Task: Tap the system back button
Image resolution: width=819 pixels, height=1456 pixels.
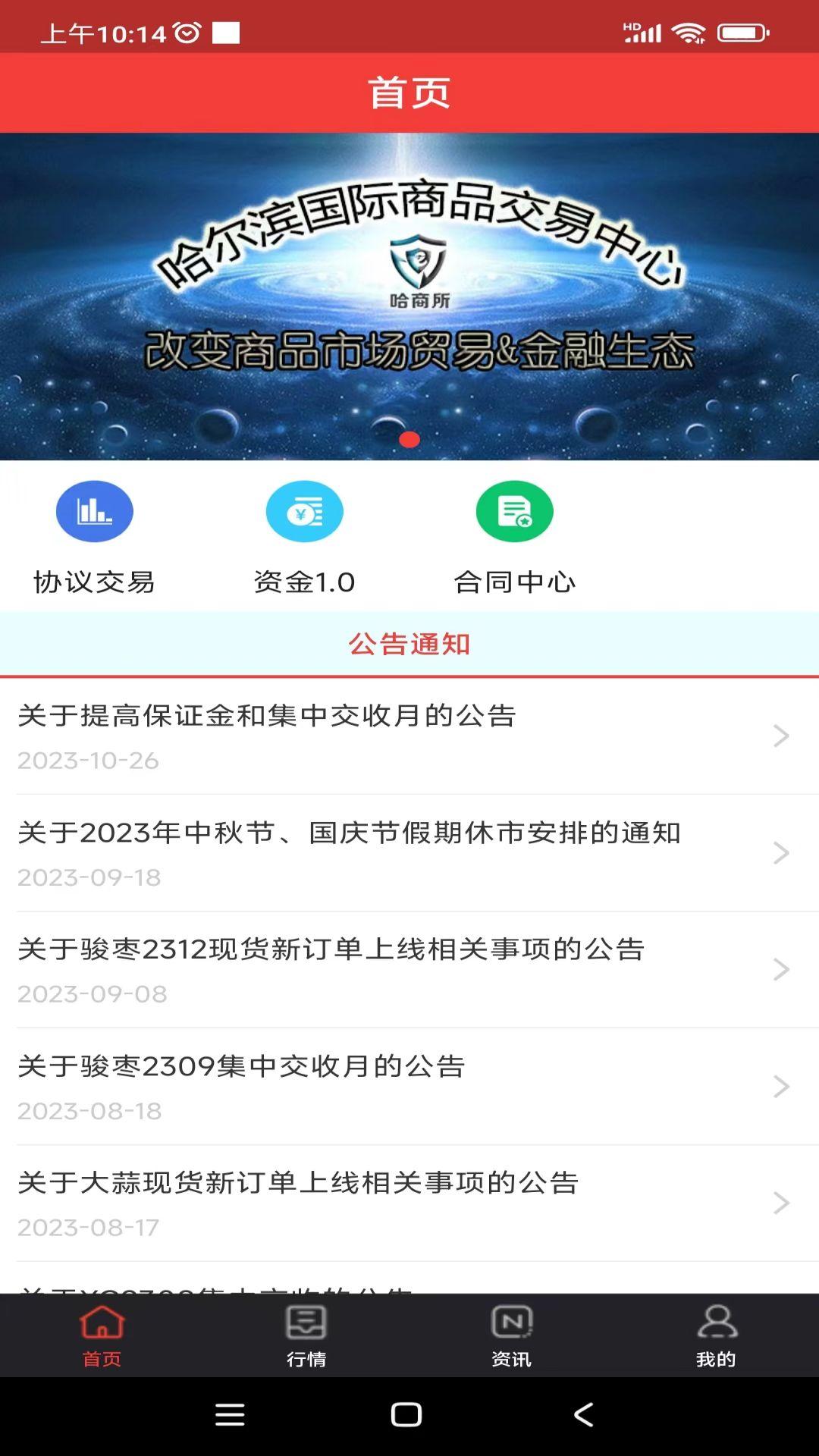Action: pyautogui.click(x=583, y=1415)
